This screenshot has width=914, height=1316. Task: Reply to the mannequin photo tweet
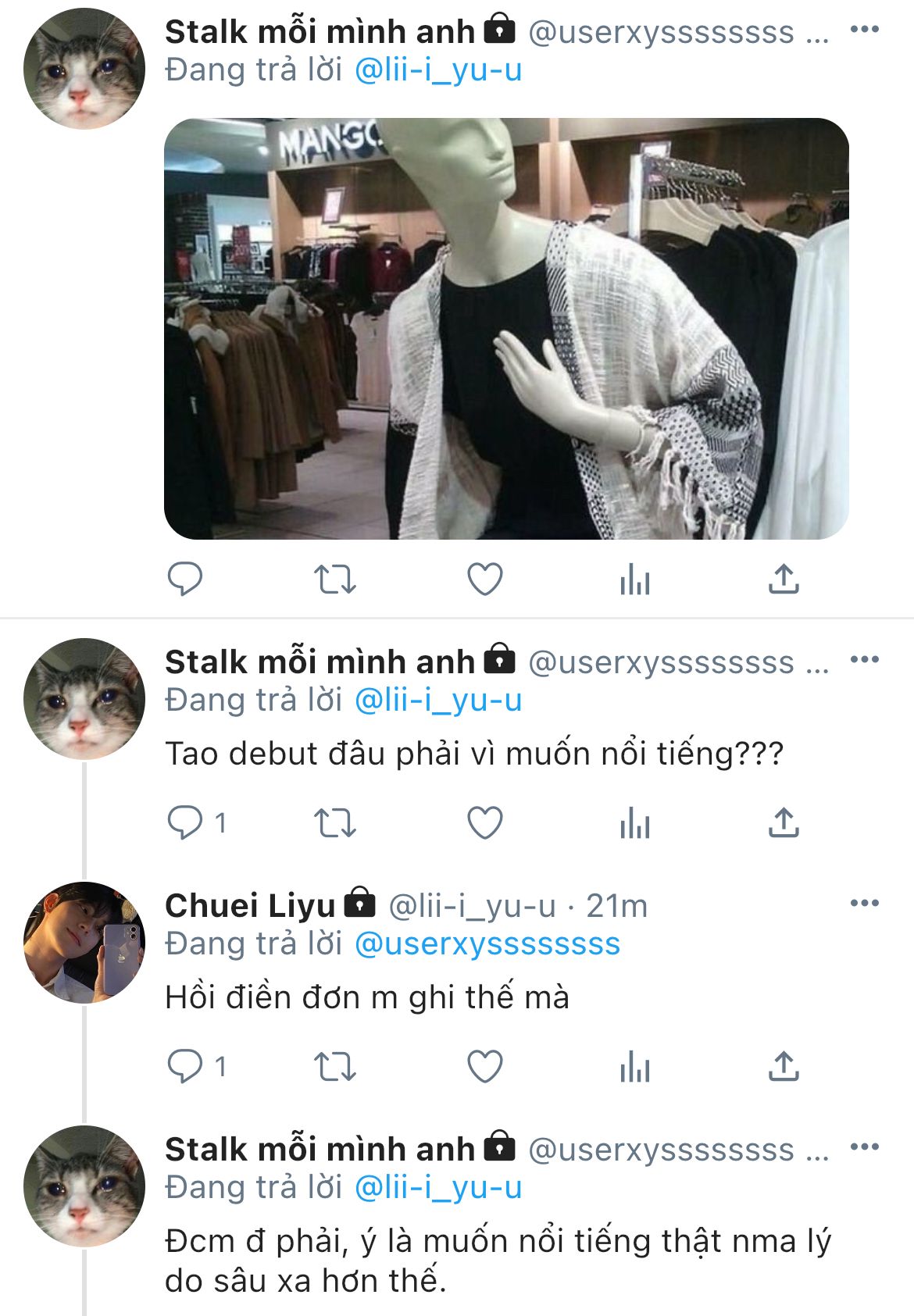[185, 580]
